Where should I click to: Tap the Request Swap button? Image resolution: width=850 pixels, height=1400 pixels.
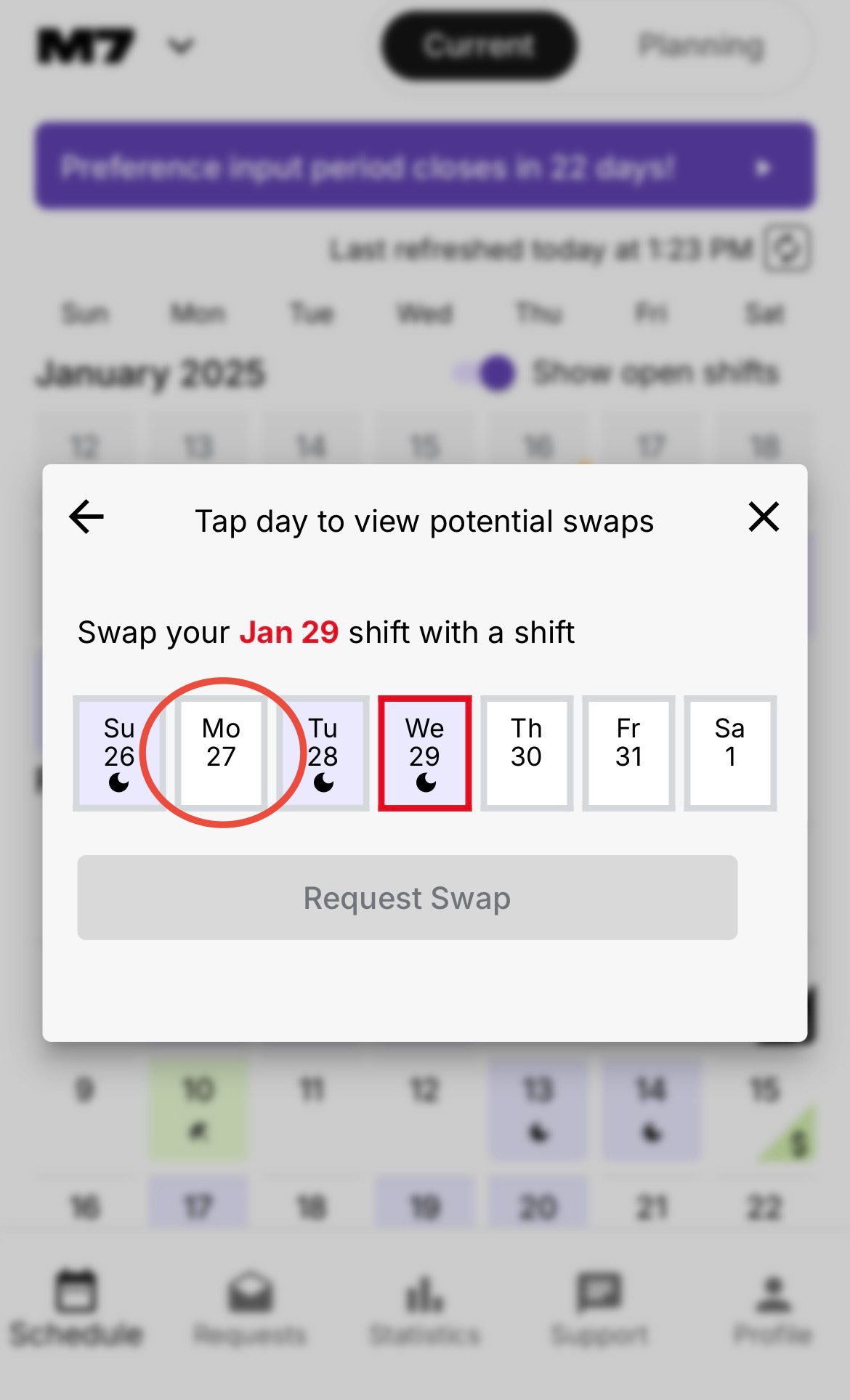click(407, 898)
